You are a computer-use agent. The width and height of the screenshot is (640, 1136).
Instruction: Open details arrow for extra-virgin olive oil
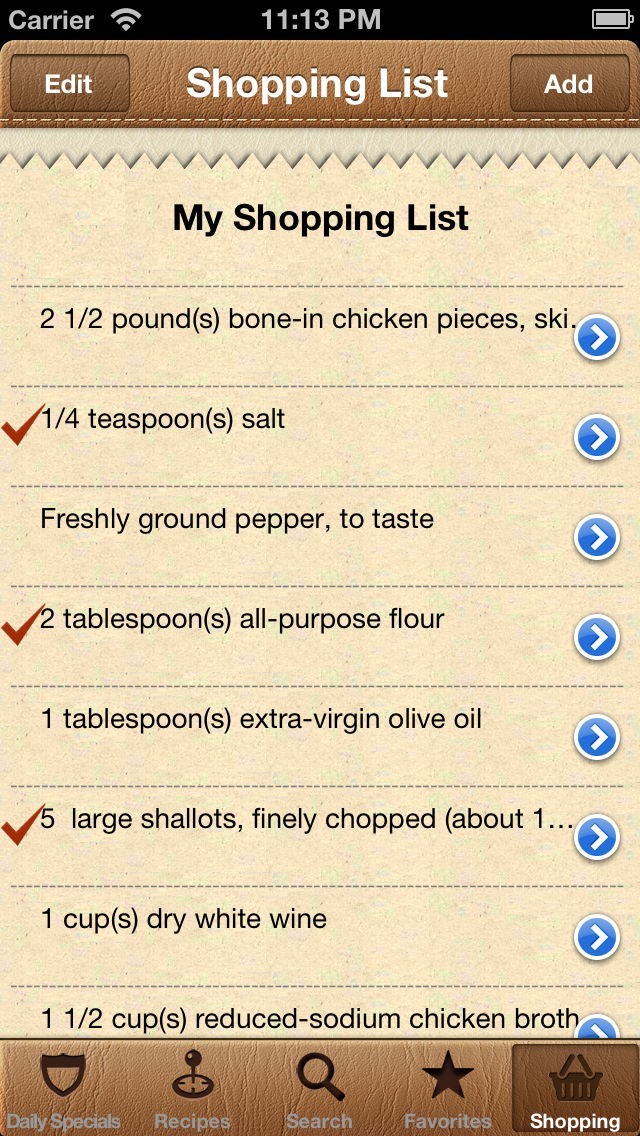(597, 738)
